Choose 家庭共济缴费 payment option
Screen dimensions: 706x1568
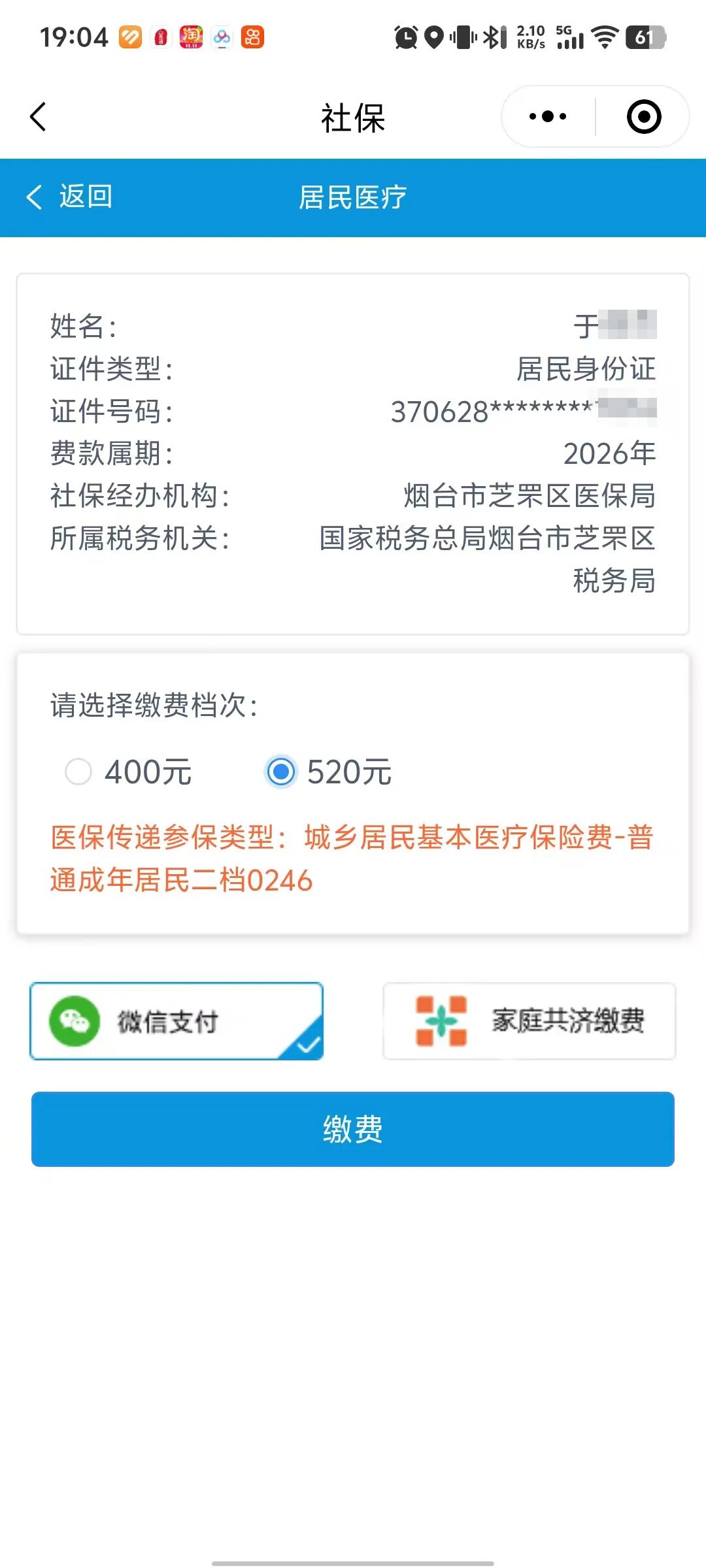click(x=529, y=1021)
